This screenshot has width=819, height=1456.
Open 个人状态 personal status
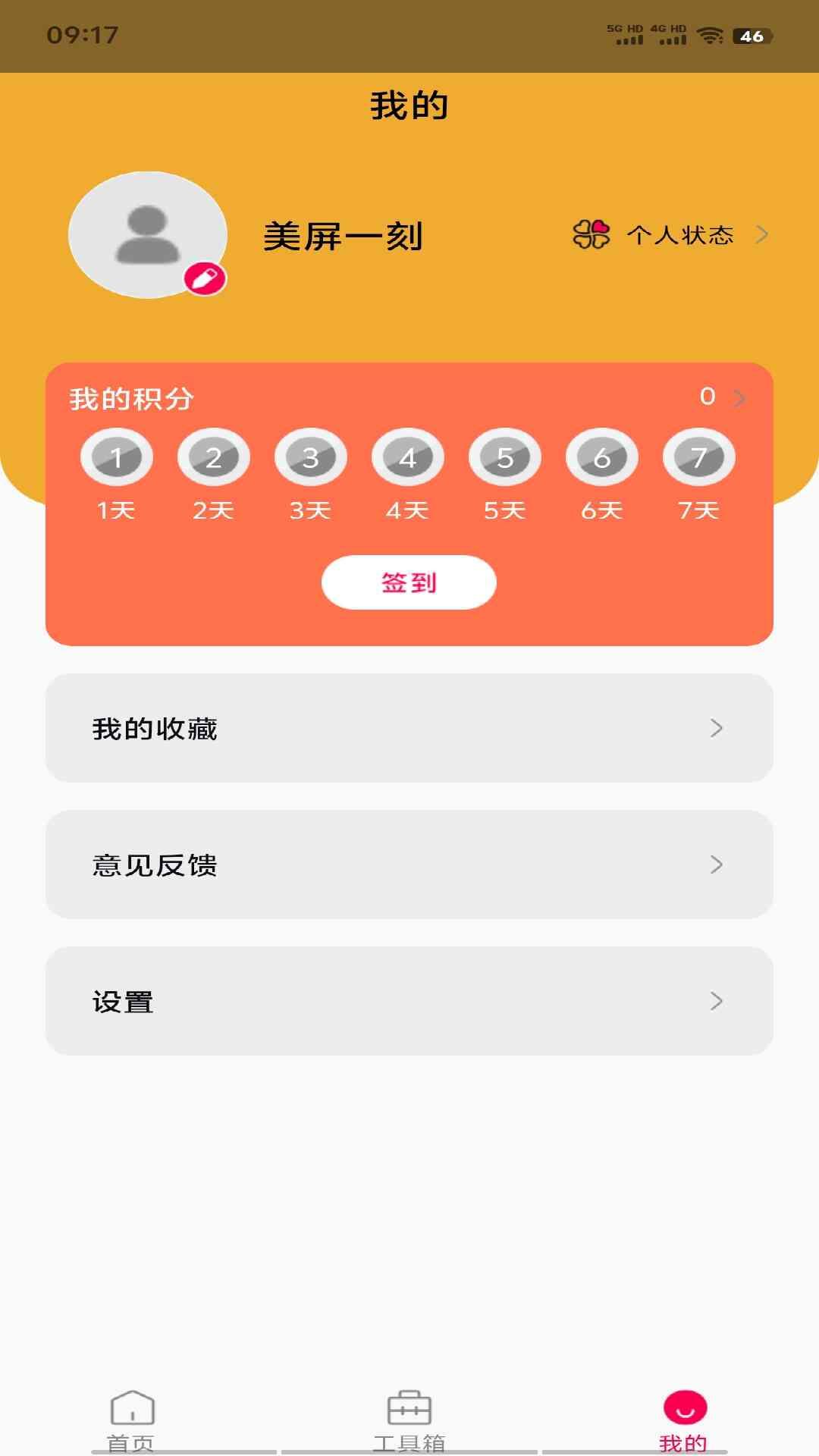(672, 235)
